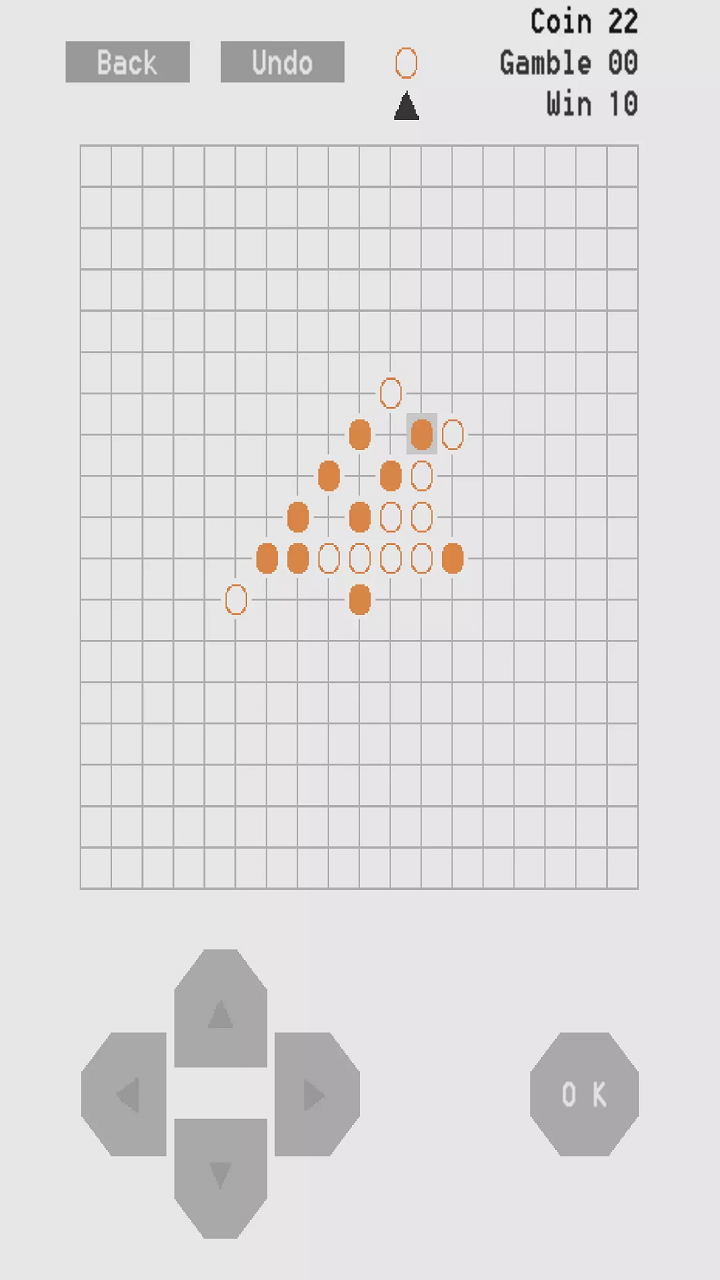
Task: Click the rightmost white stone in the row
Action: [x=421, y=560]
